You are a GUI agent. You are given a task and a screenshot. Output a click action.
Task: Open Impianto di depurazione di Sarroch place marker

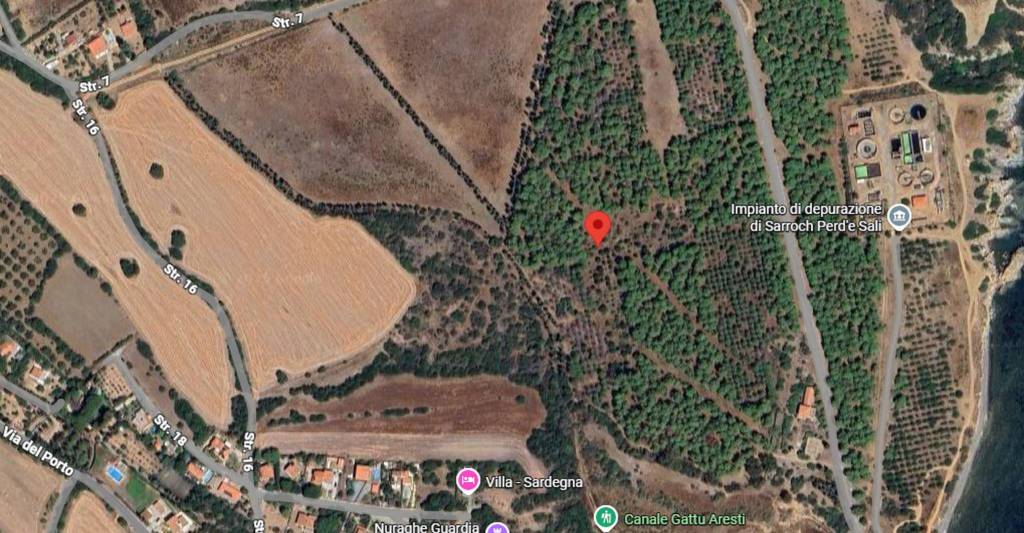899,215
